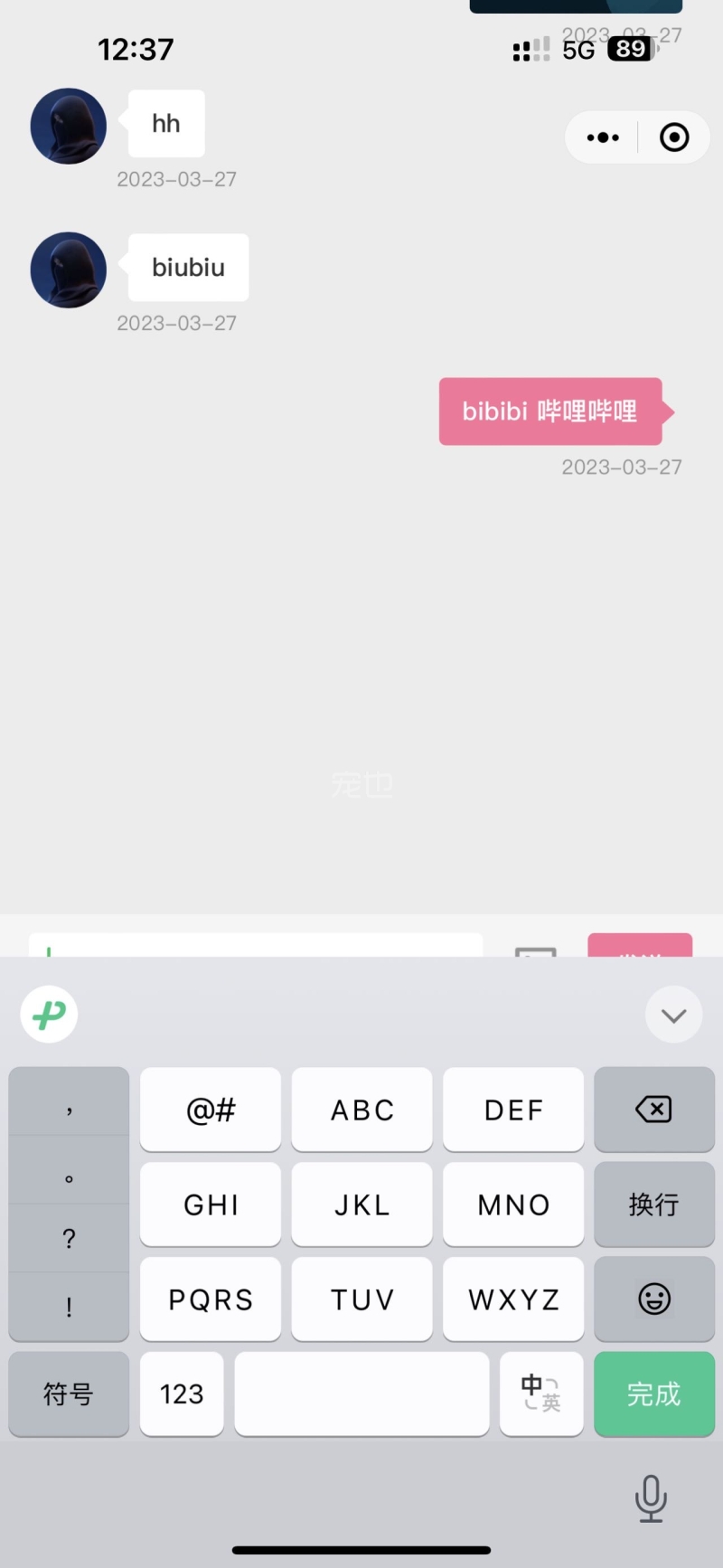
Task: Tap the avatar beside the hh message
Action: point(69,126)
